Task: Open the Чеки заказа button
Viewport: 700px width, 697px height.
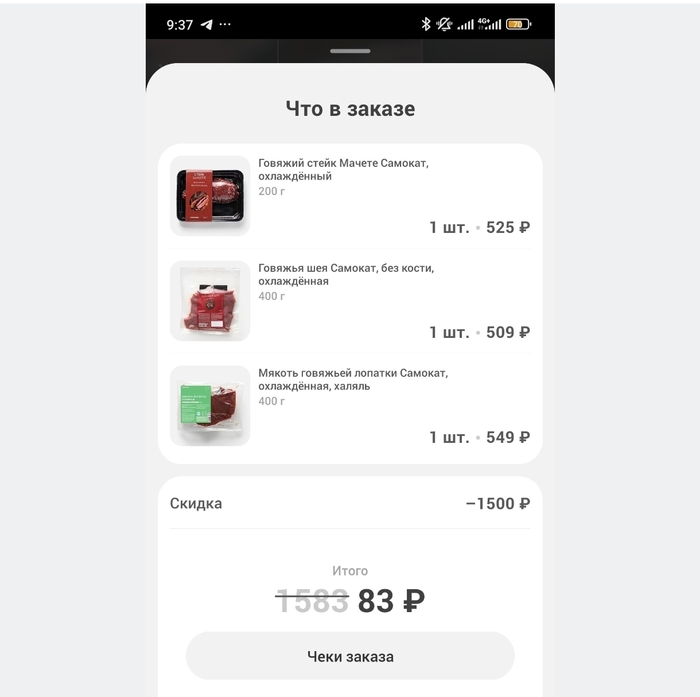Action: click(x=350, y=656)
